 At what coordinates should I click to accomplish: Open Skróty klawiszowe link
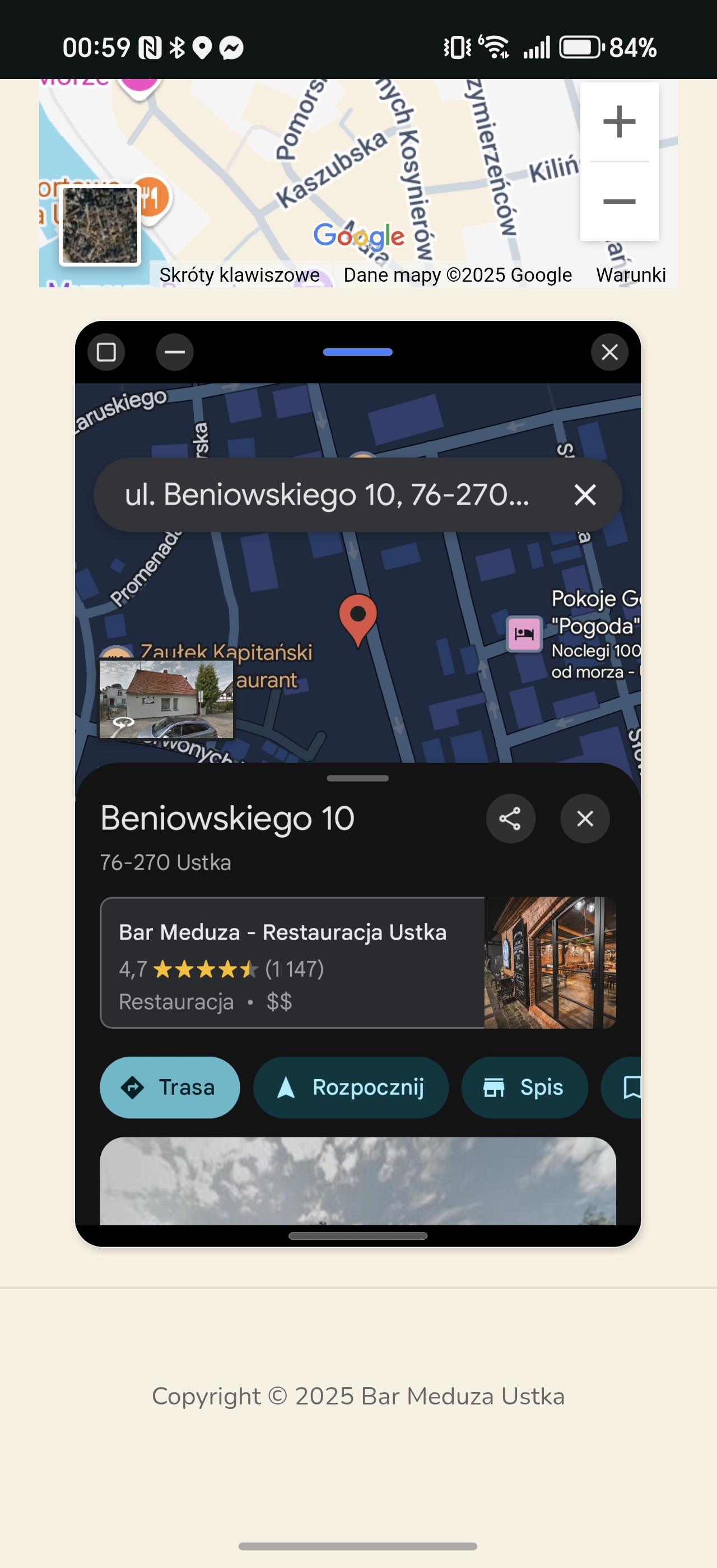[240, 275]
